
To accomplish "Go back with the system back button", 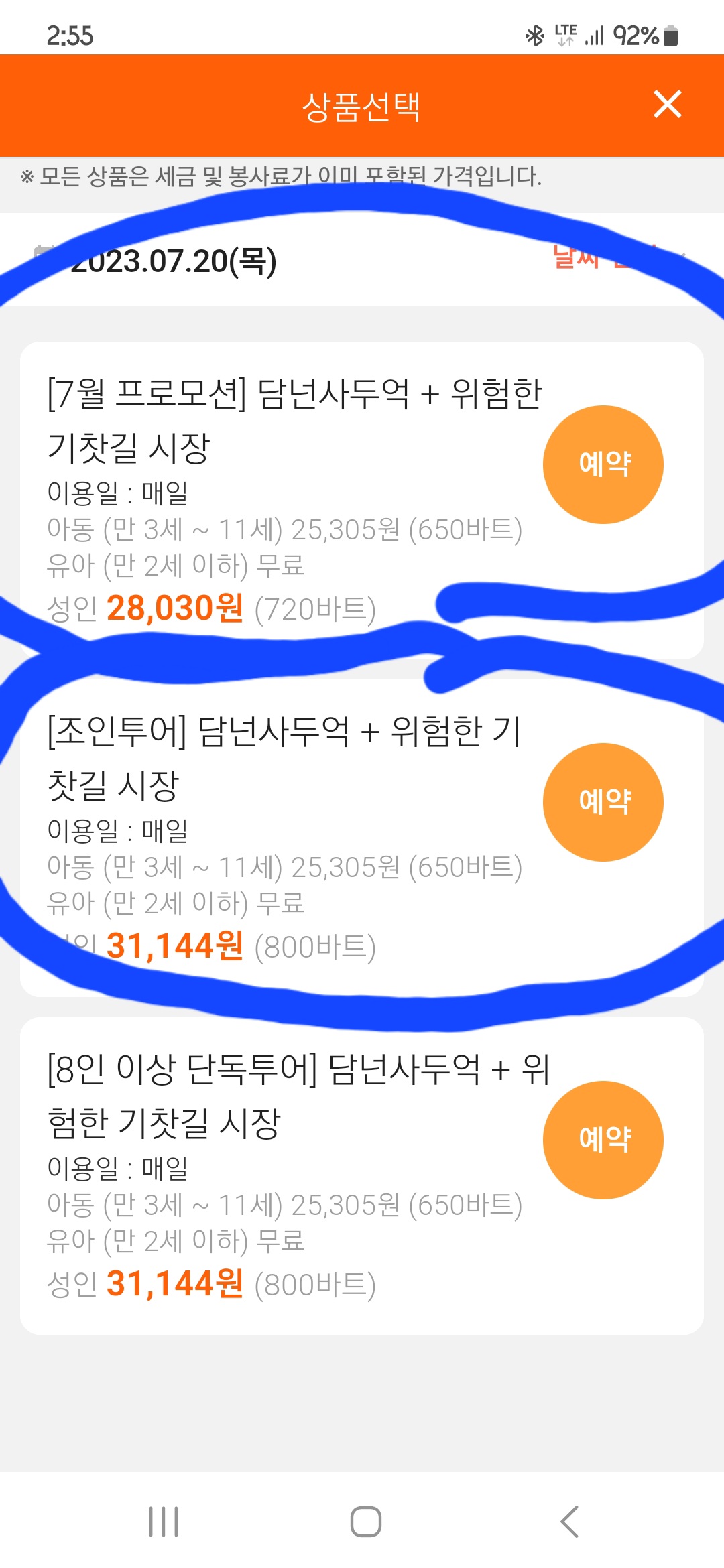I will point(569,1521).
